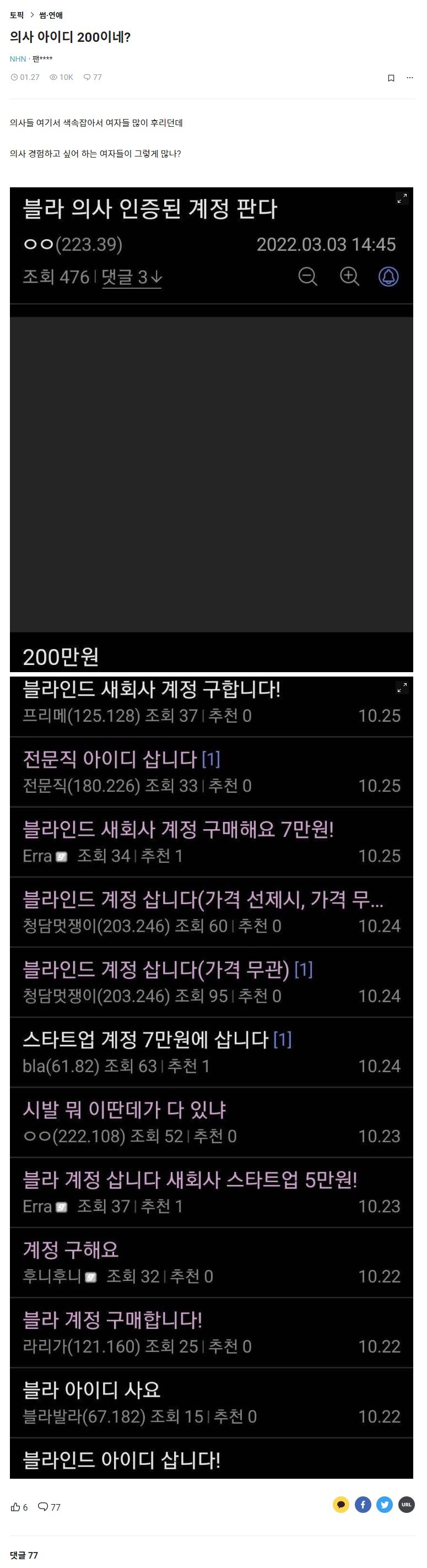Share the post via KakaoTalk
This screenshot has width=427, height=1568.
pyautogui.click(x=340, y=1504)
